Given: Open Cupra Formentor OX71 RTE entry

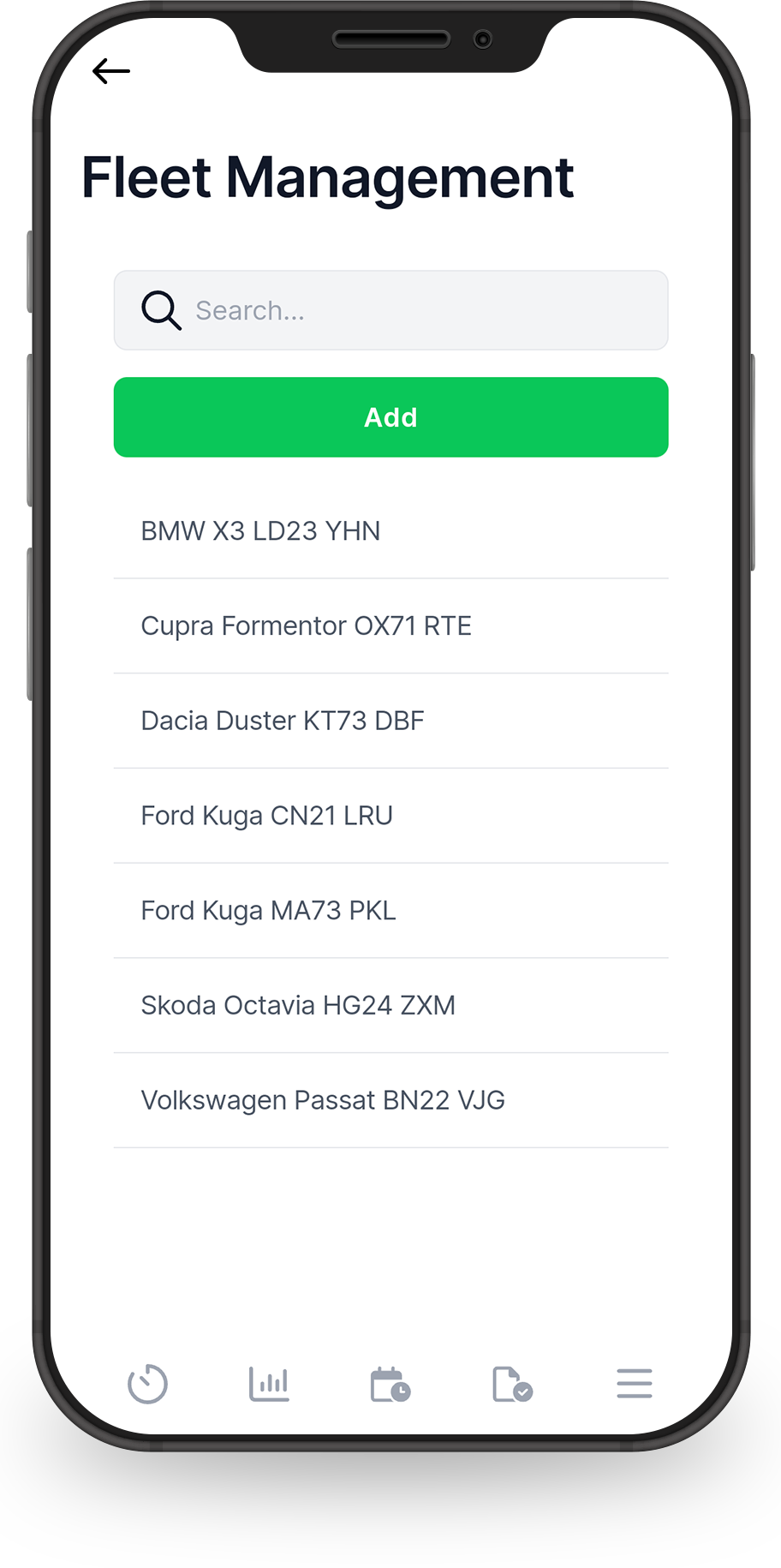Looking at the screenshot, I should point(390,626).
